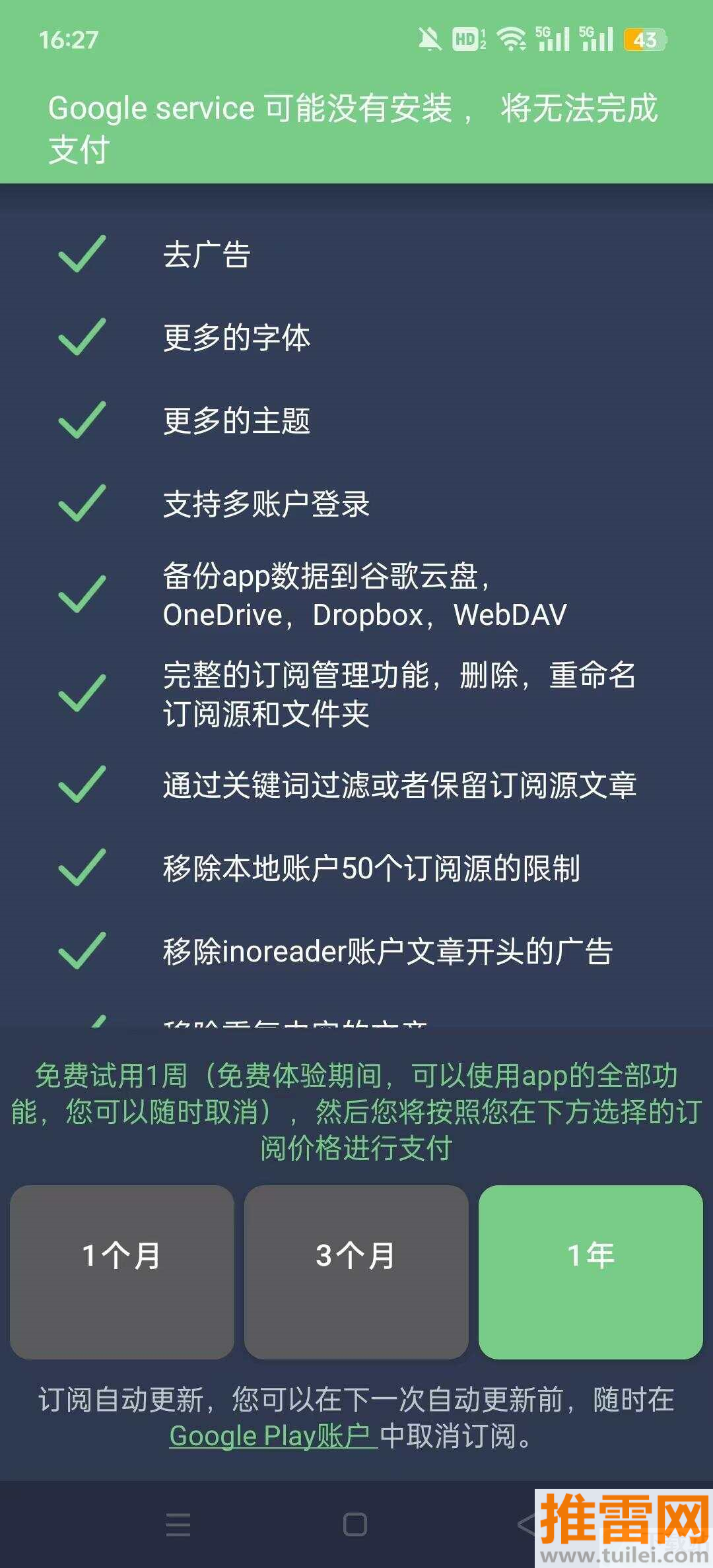Tap the system home button
713x1568 pixels.
[355, 1524]
